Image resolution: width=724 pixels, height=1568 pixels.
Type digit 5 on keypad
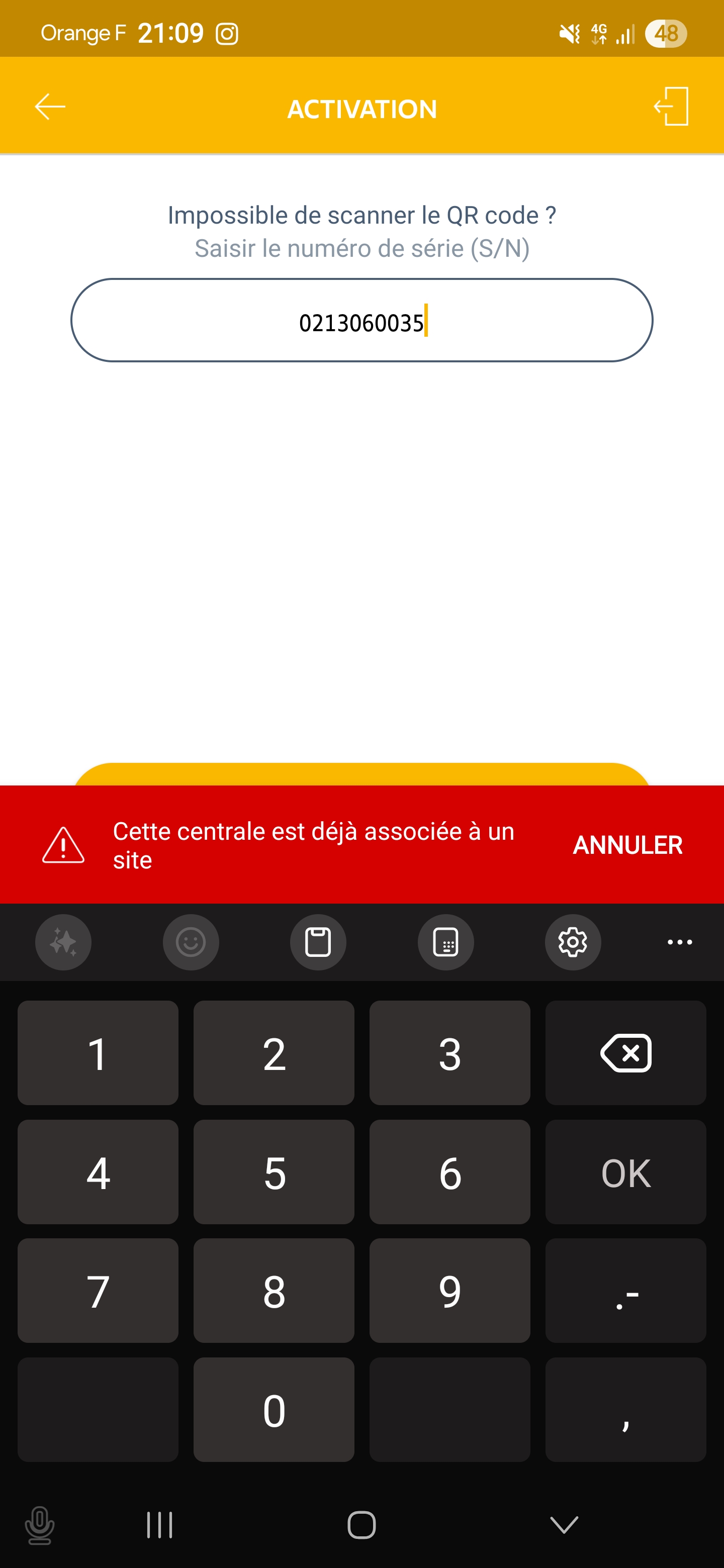(274, 1172)
